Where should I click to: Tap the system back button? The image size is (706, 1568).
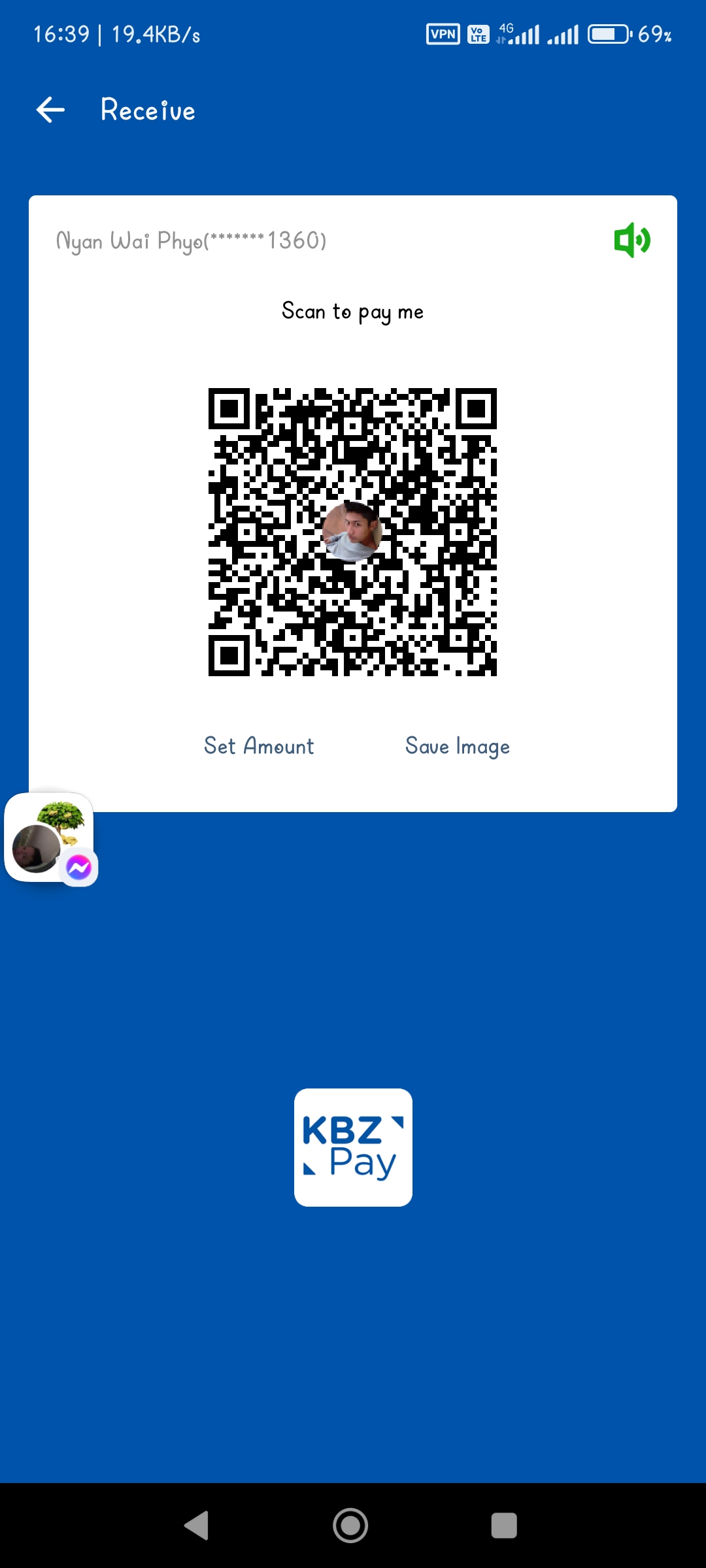196,1526
